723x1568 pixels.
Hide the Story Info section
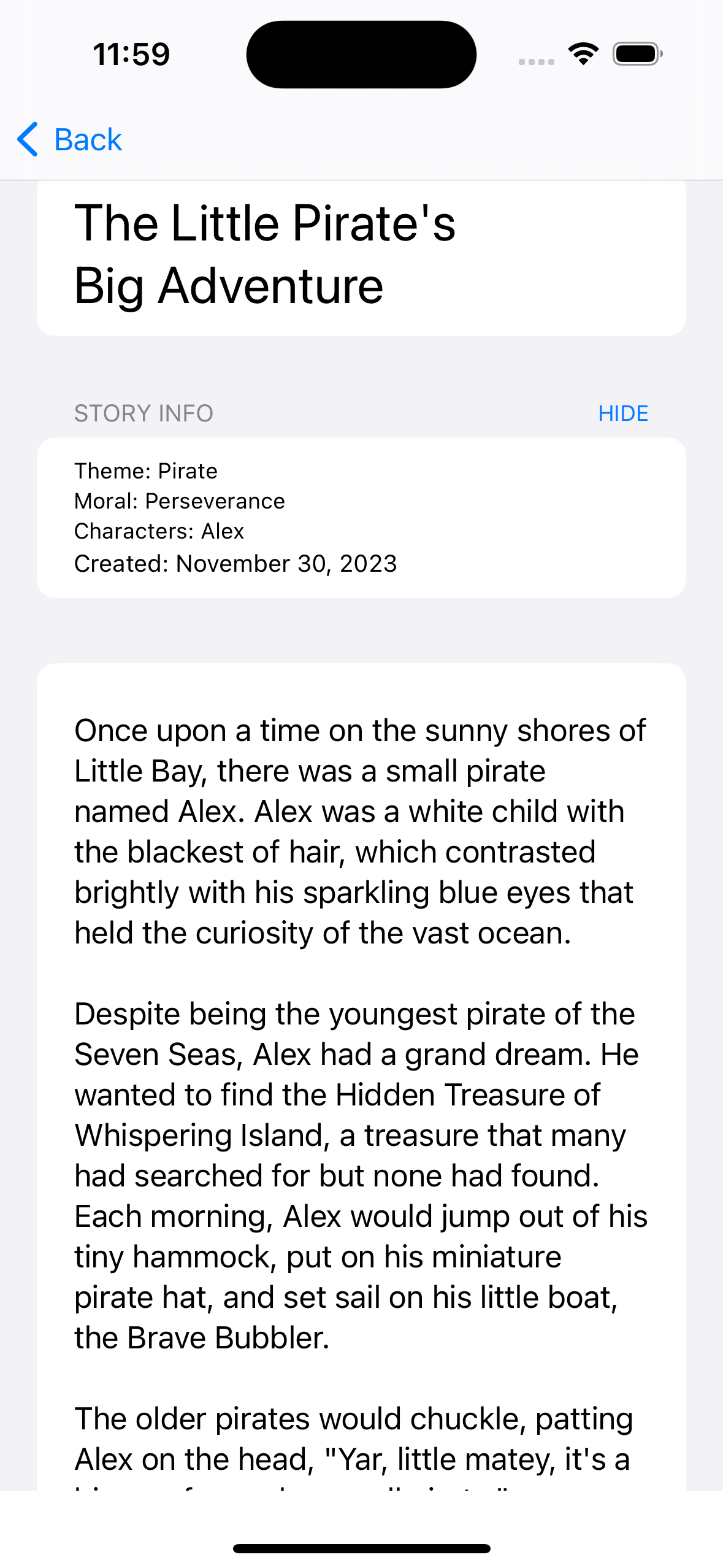[x=622, y=413]
